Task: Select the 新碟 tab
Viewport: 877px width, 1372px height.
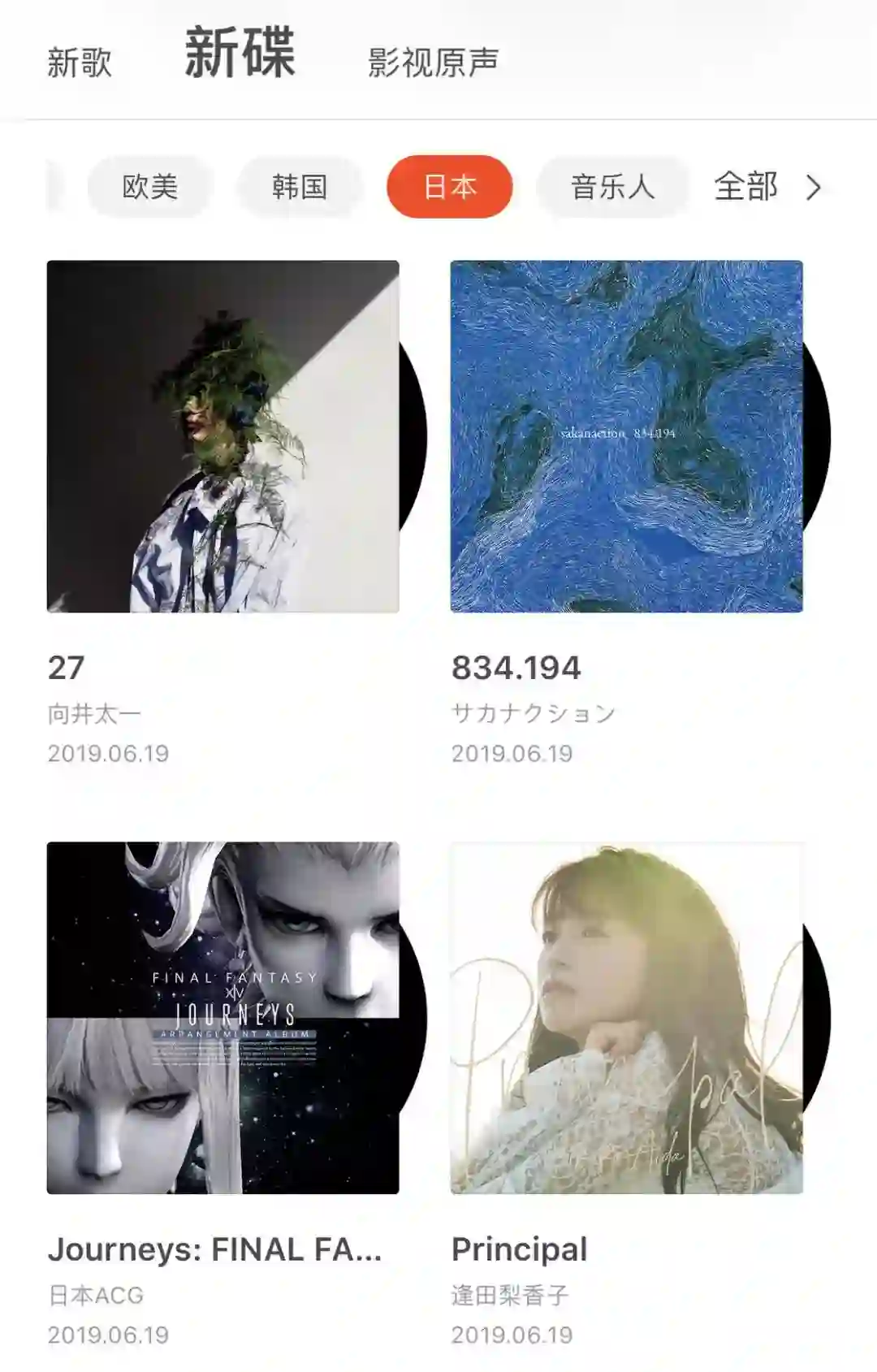Action: [x=240, y=54]
